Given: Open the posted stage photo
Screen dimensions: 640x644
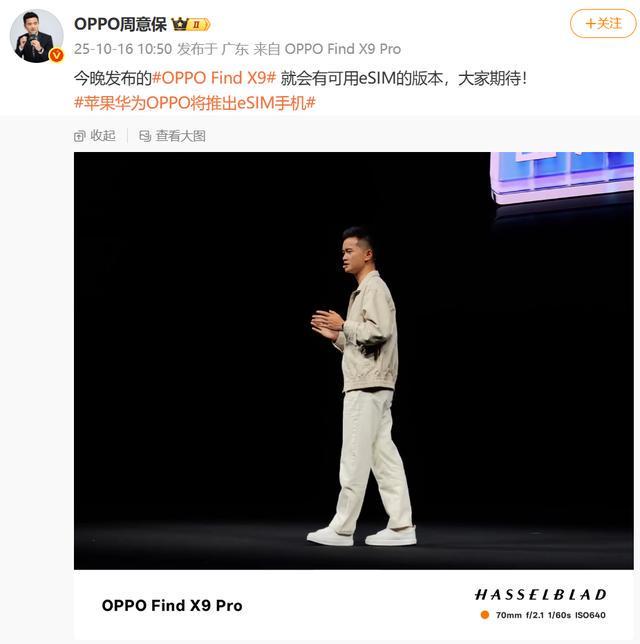Looking at the screenshot, I should coord(353,360).
